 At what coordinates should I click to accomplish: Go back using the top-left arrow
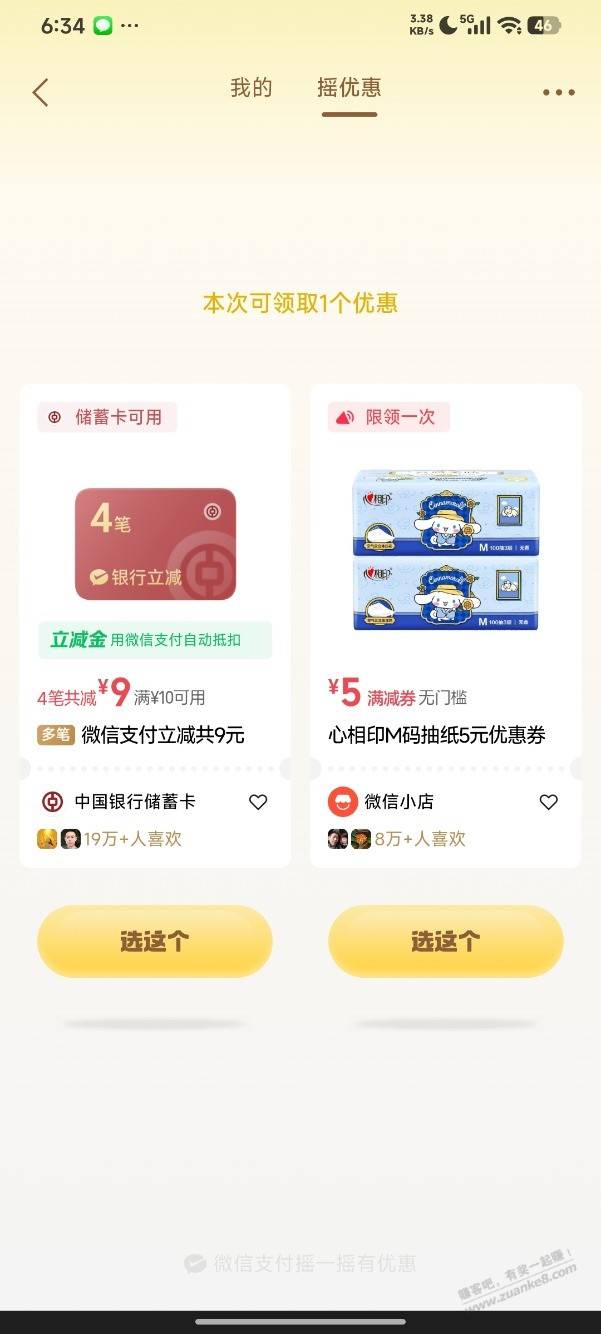click(x=40, y=92)
